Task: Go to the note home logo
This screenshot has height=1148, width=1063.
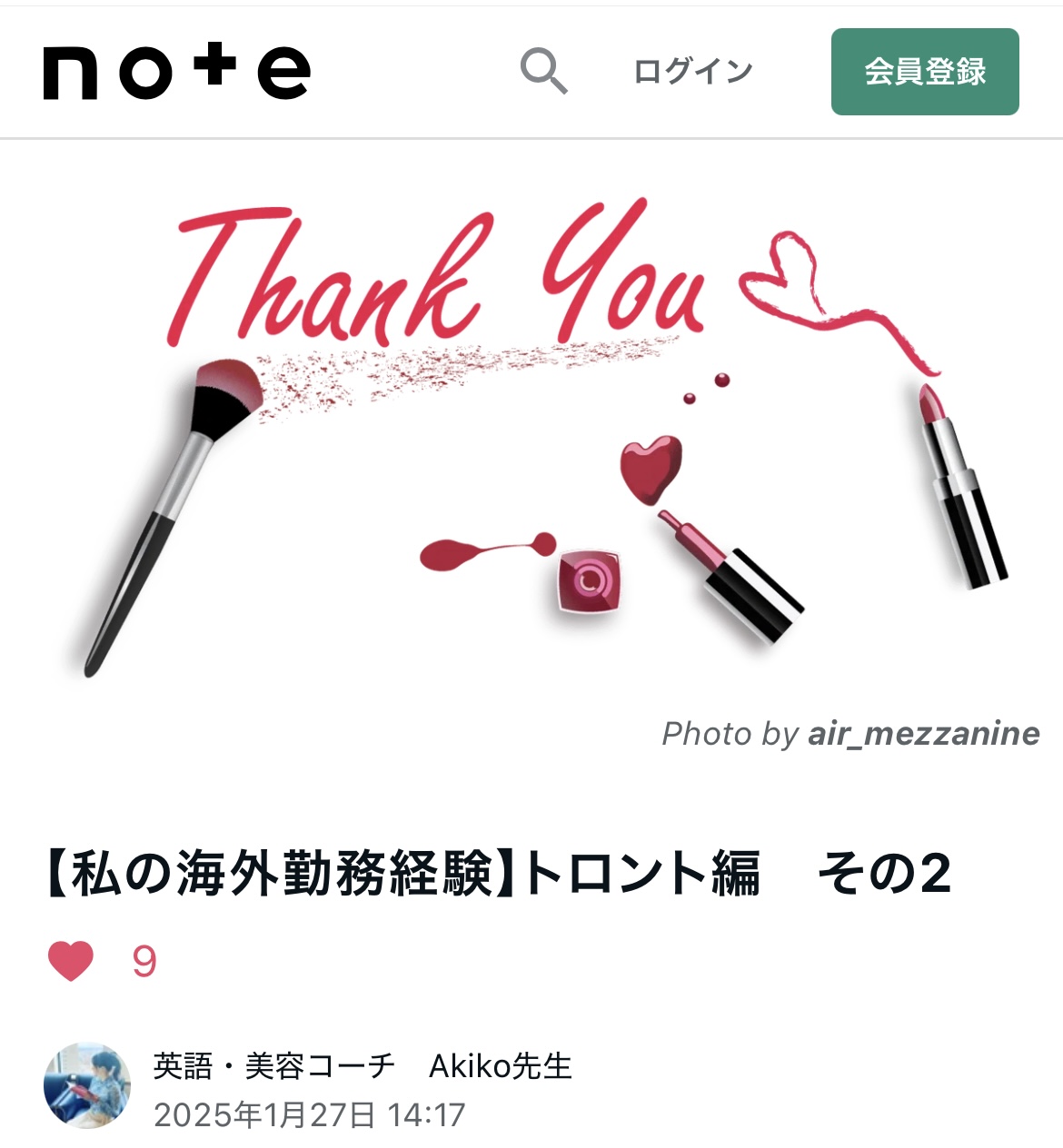Action: click(176, 72)
